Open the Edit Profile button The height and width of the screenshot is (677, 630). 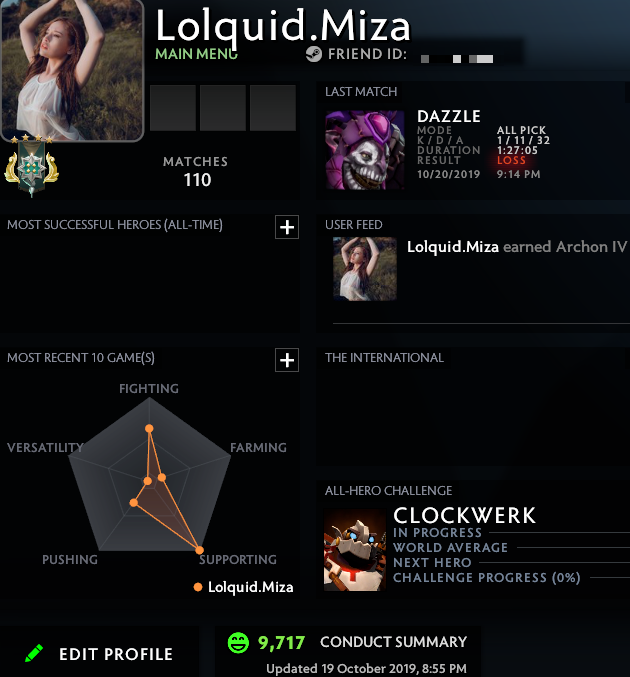click(x=98, y=654)
